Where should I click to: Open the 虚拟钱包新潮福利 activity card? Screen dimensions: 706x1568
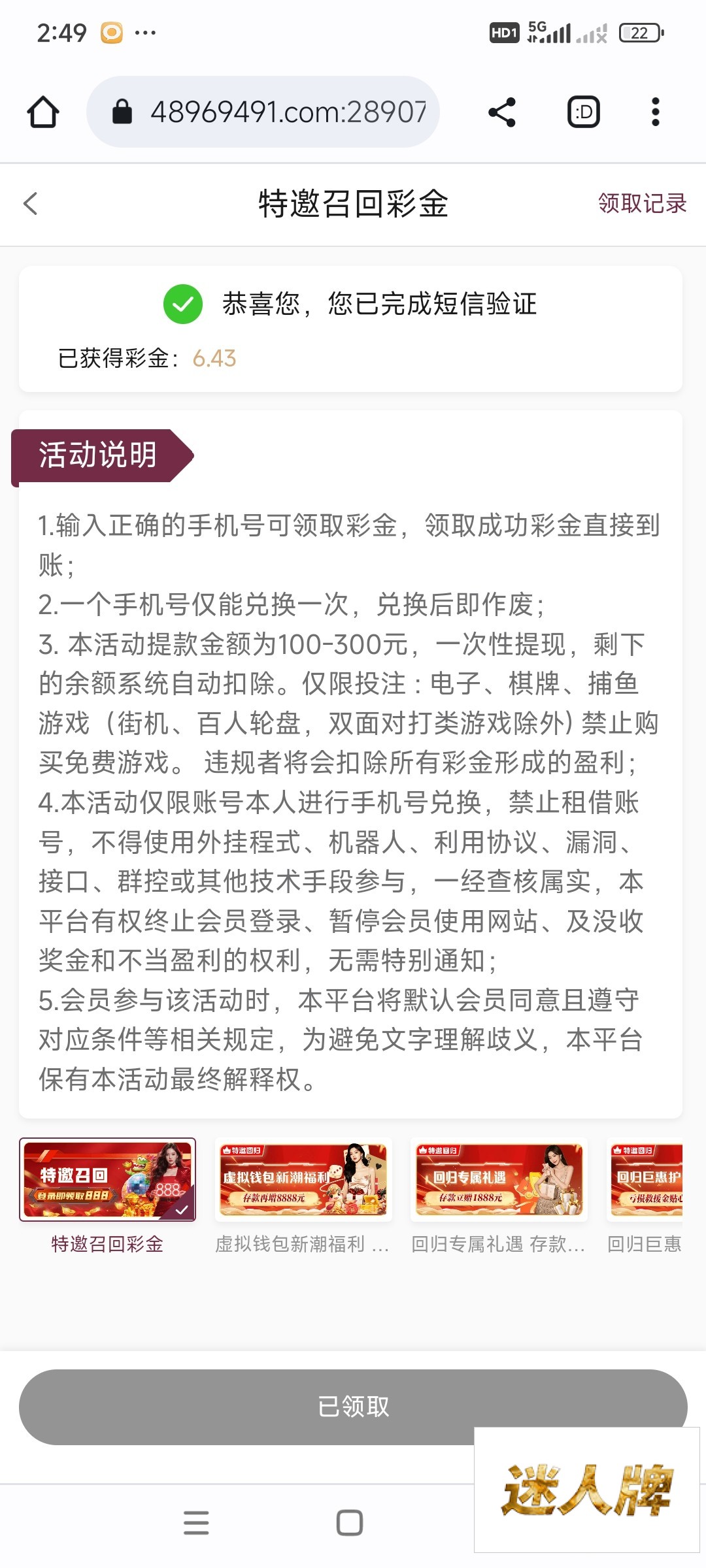click(x=303, y=1196)
